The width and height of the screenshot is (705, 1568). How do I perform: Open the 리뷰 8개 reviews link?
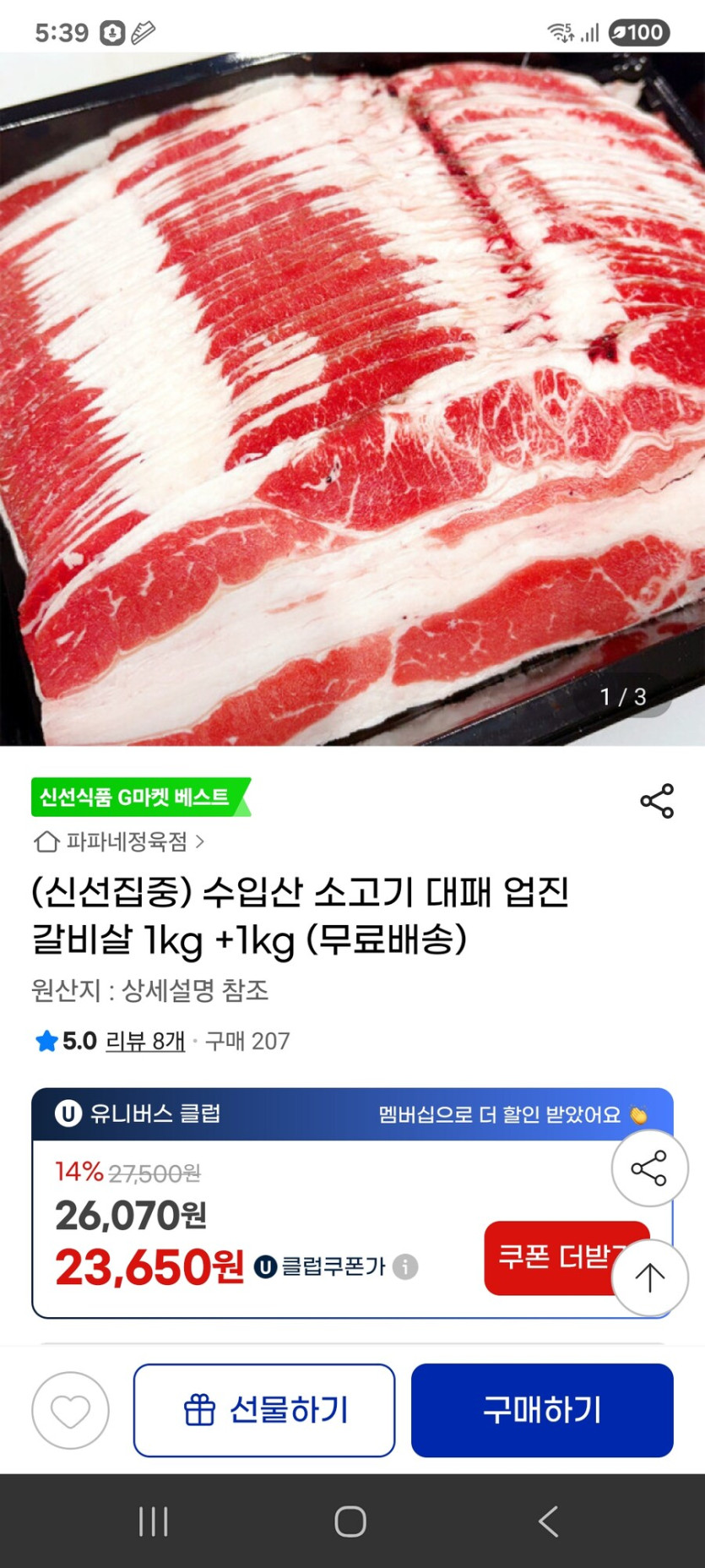point(144,1042)
